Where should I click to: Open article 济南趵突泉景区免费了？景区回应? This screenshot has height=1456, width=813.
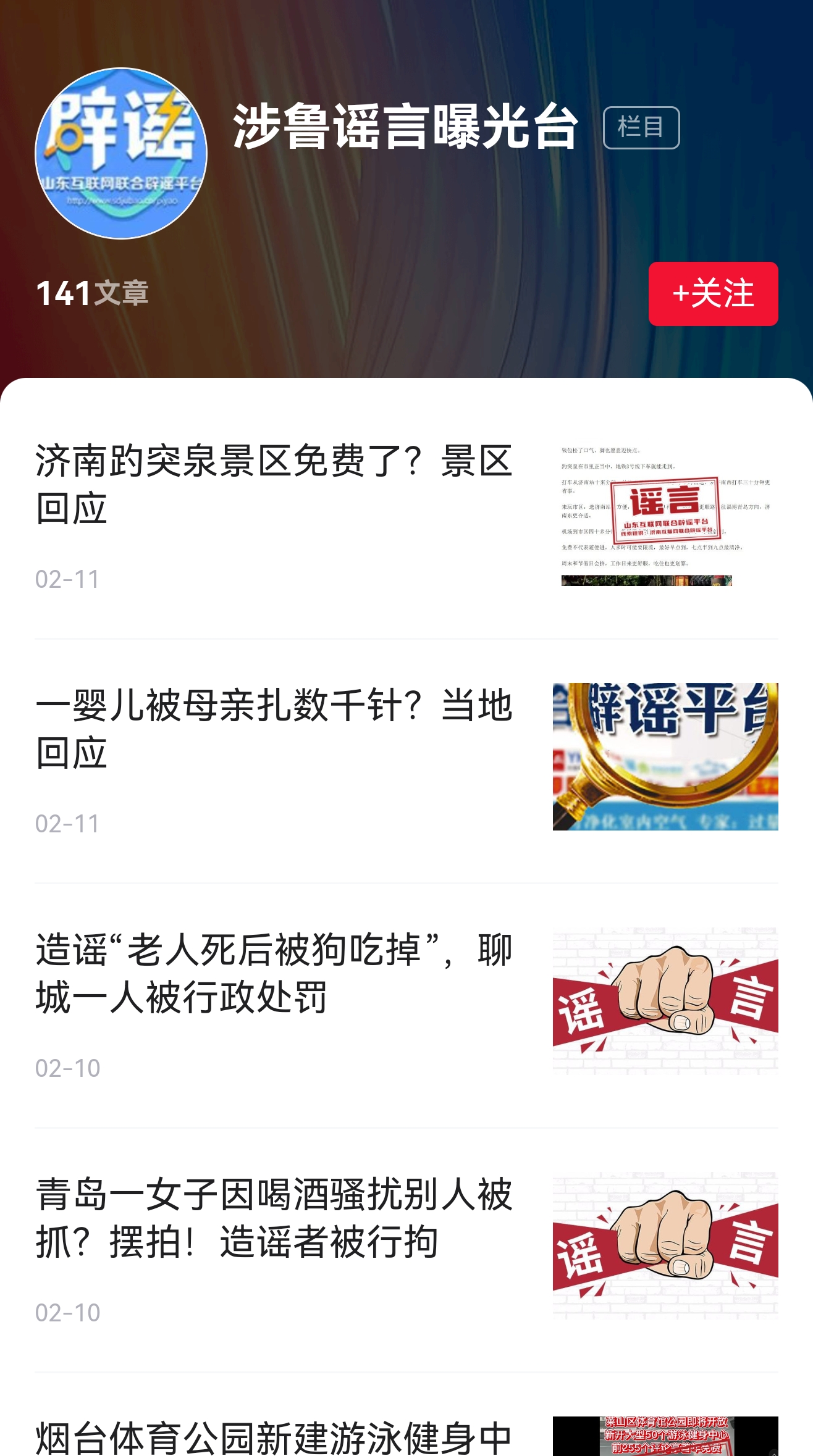pyautogui.click(x=274, y=485)
